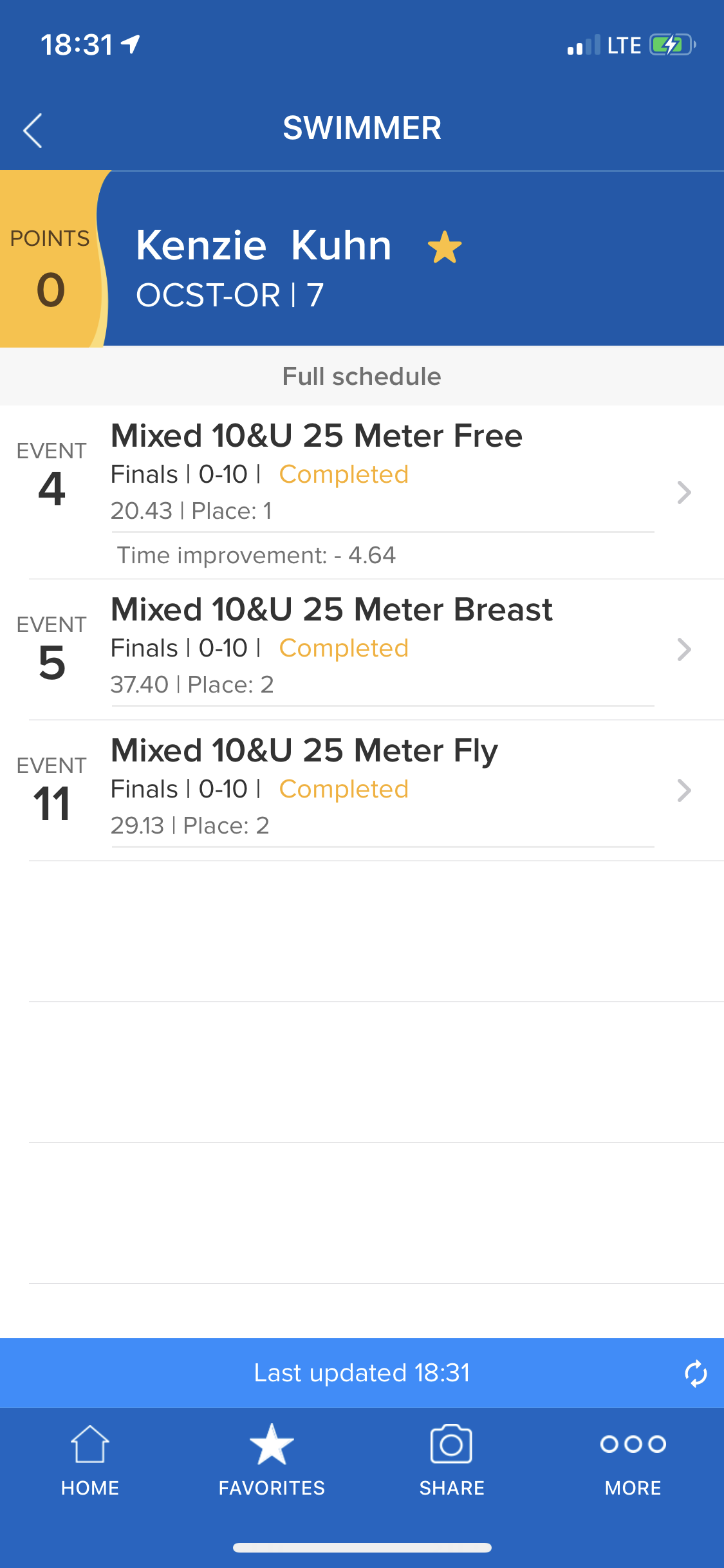
Task: Open Event 5 Mixed 10&U 25 Meter Breast
Action: 362,649
